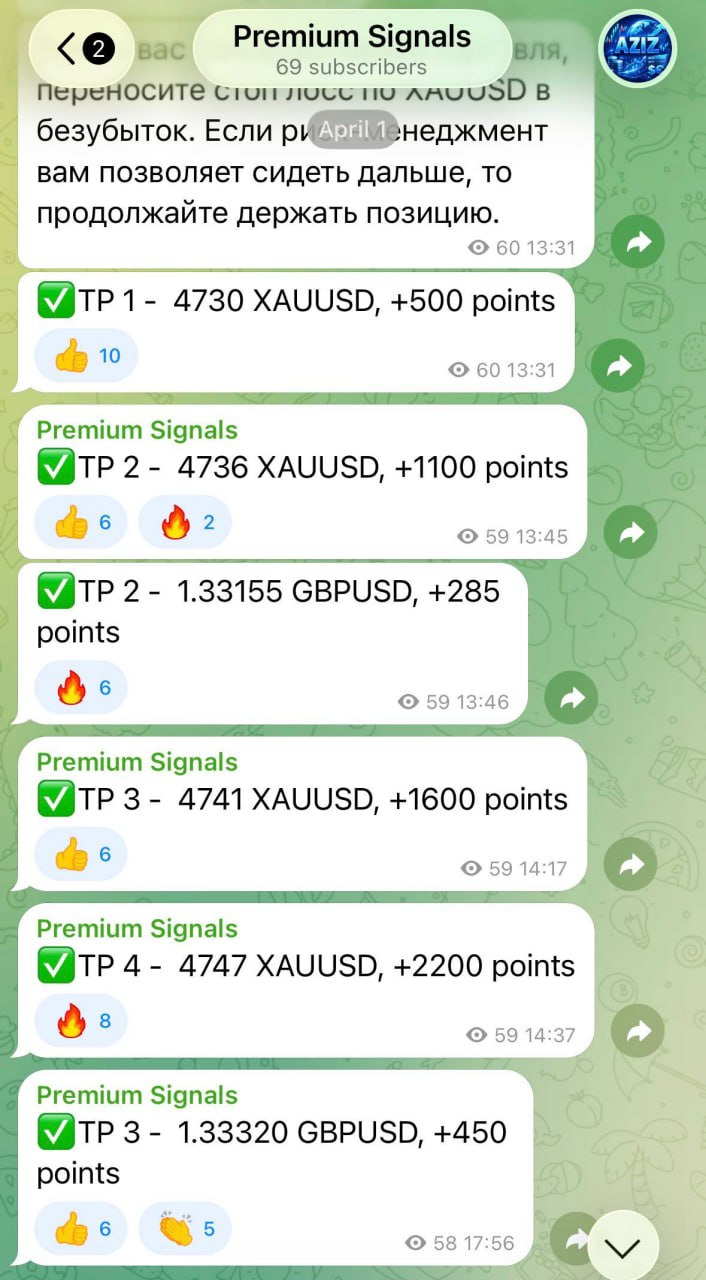Forward the TP 1 4730 XAUUSD message

[617, 367]
